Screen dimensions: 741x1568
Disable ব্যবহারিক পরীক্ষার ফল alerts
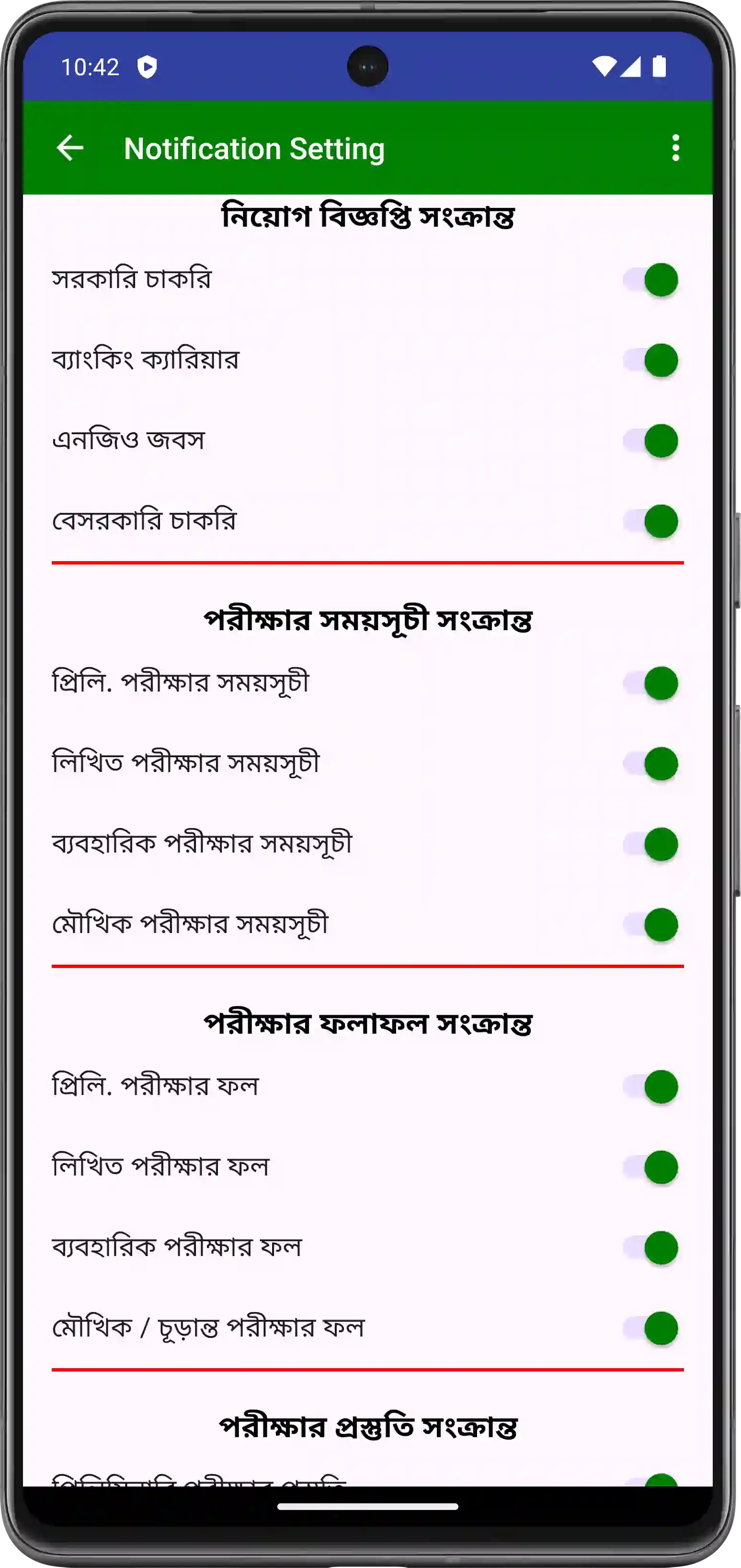650,1248
